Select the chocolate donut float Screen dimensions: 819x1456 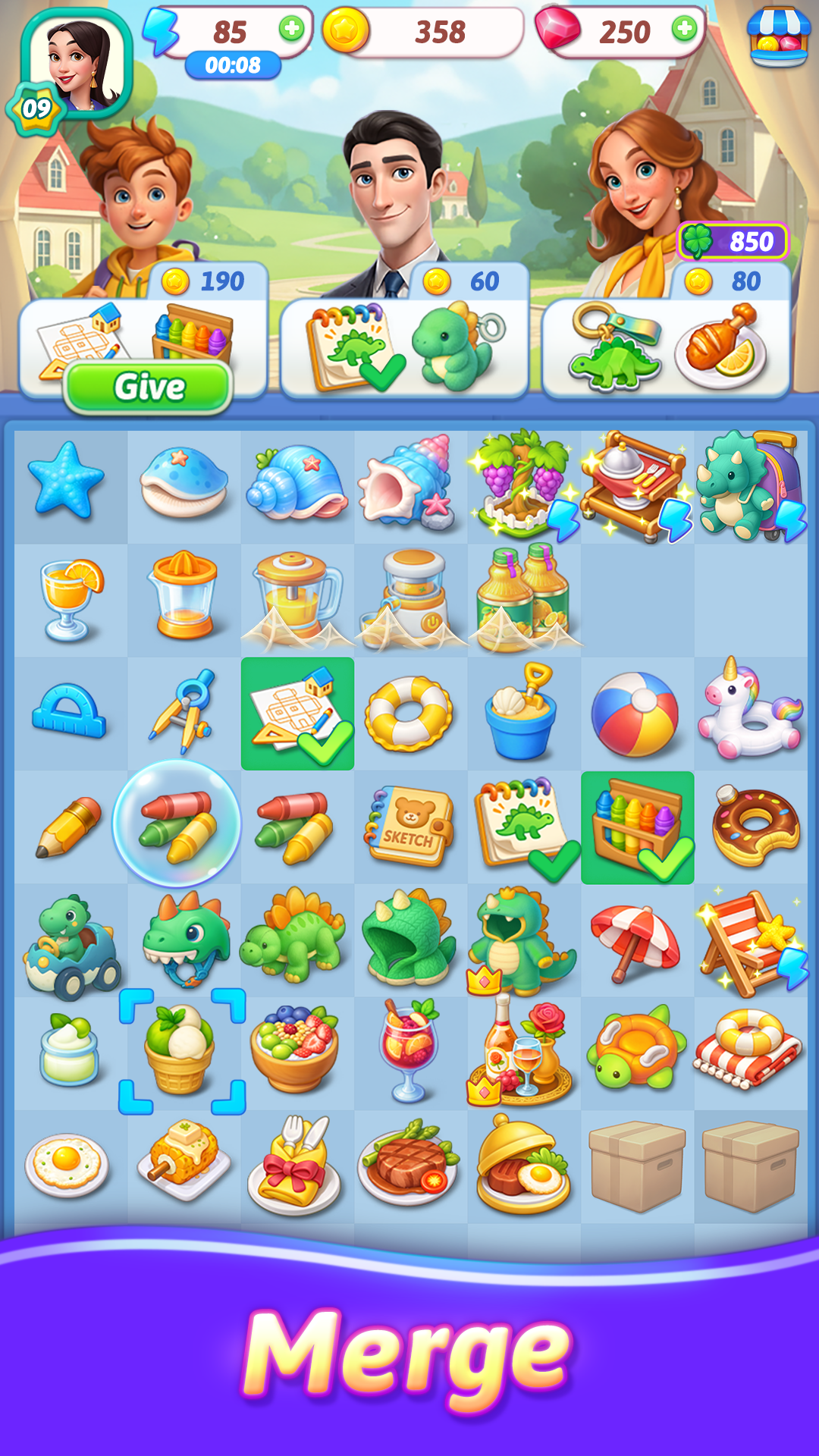click(754, 826)
